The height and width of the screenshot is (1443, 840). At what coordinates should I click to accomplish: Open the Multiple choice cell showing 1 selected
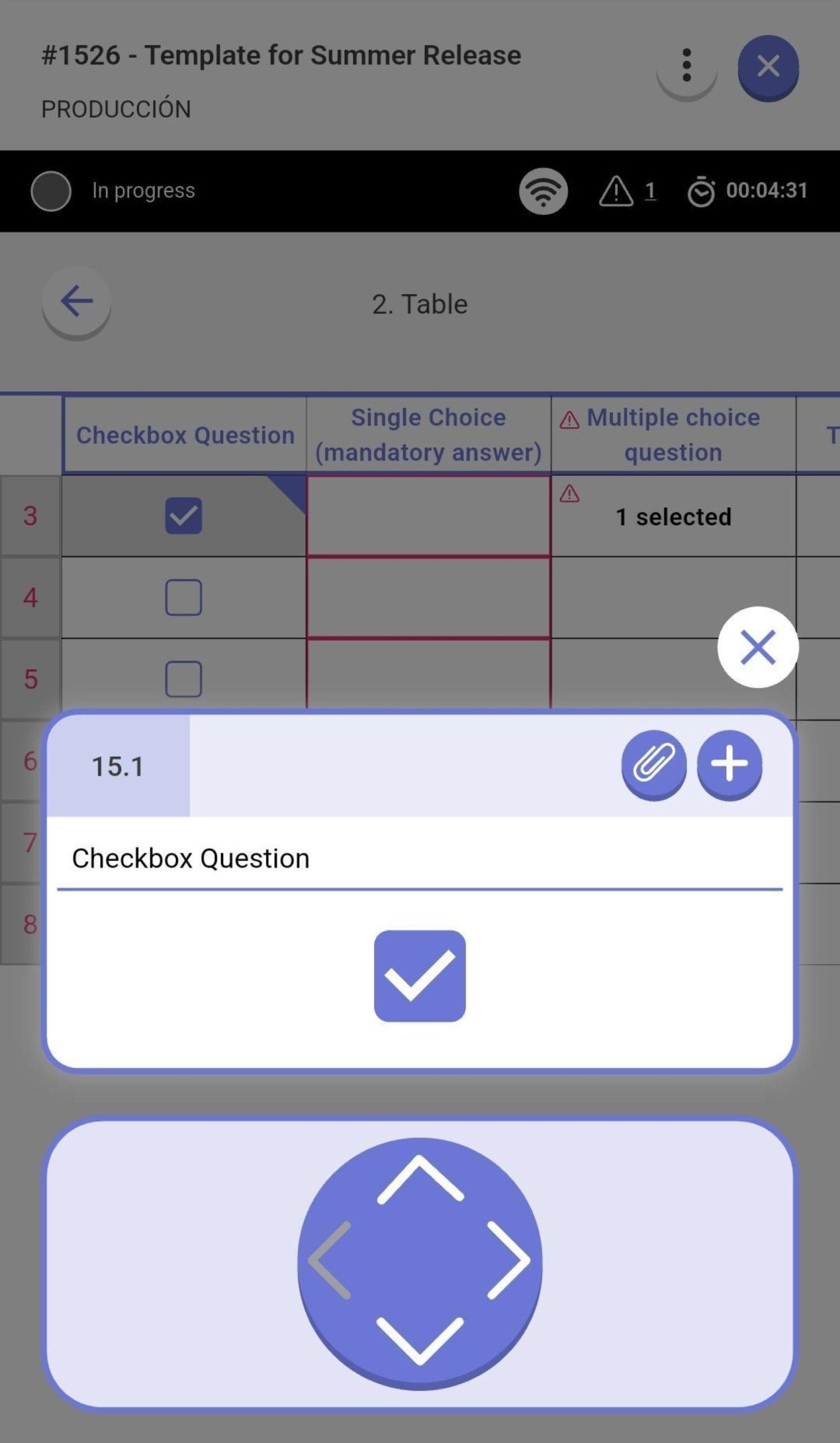point(673,517)
